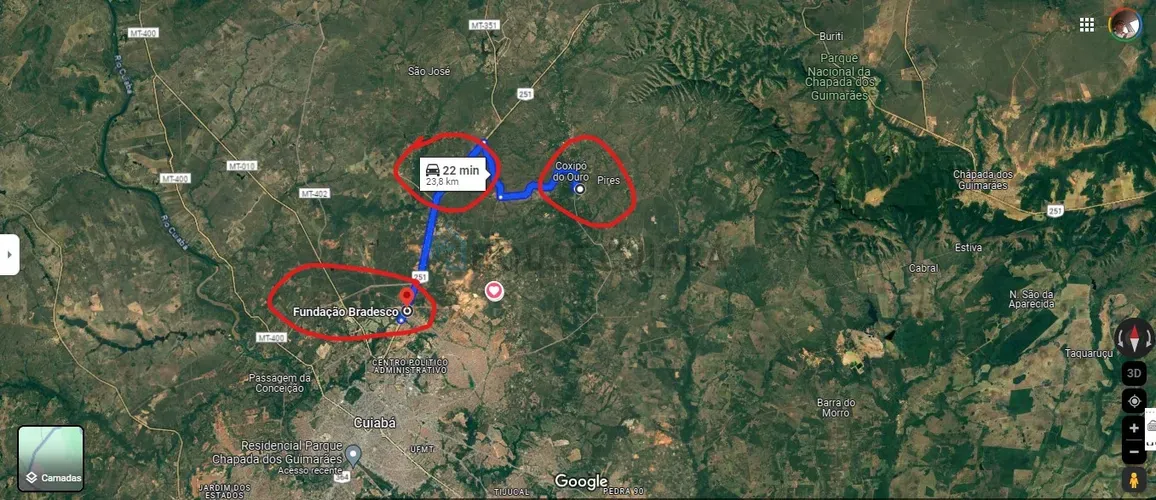Select the Fundação Bradesco destination pin
The width and height of the screenshot is (1156, 500).
point(406,297)
